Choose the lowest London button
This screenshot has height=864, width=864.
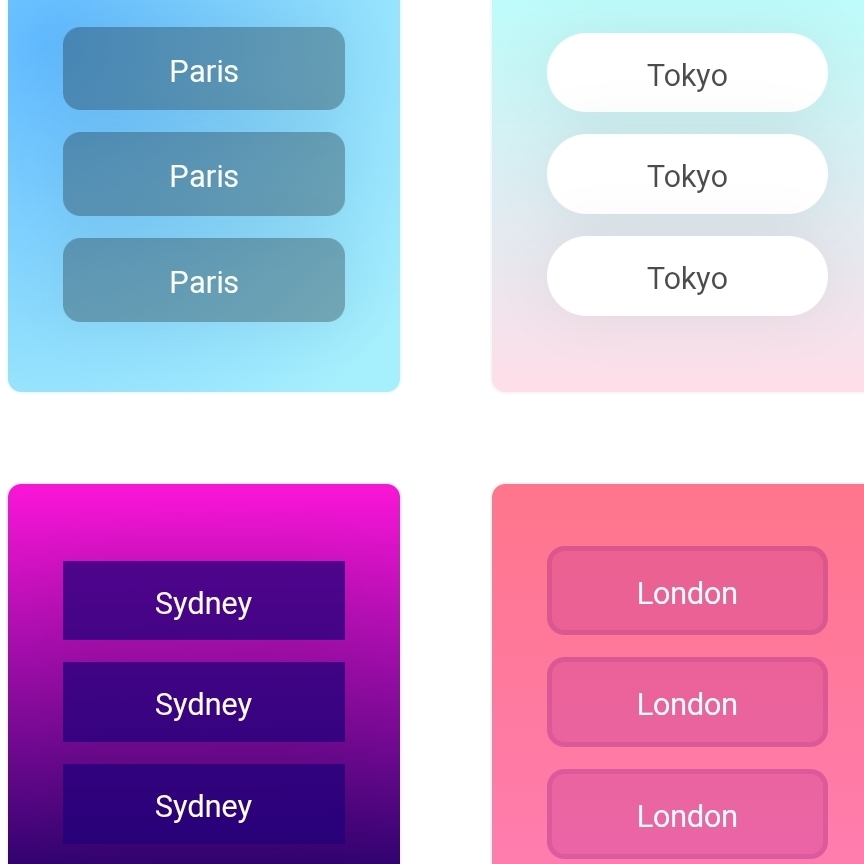[x=687, y=814]
